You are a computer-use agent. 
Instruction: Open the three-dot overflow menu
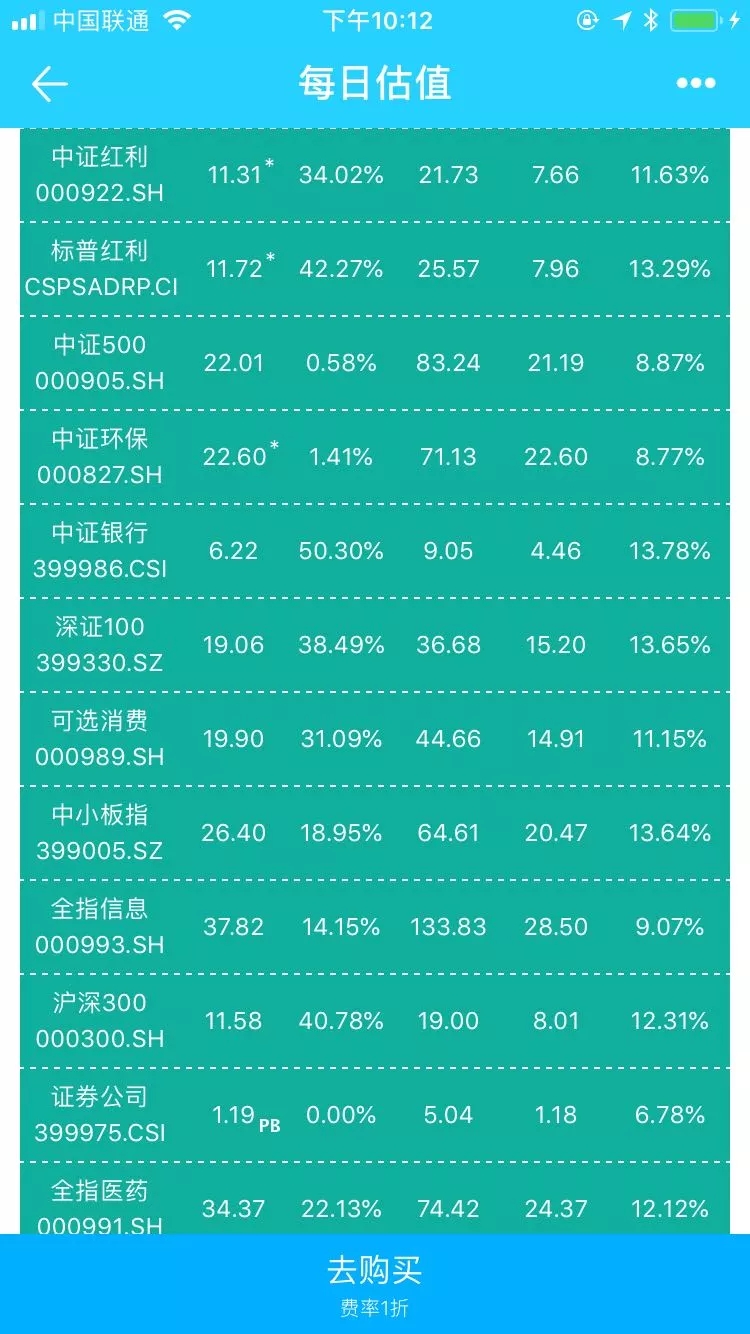pos(696,84)
